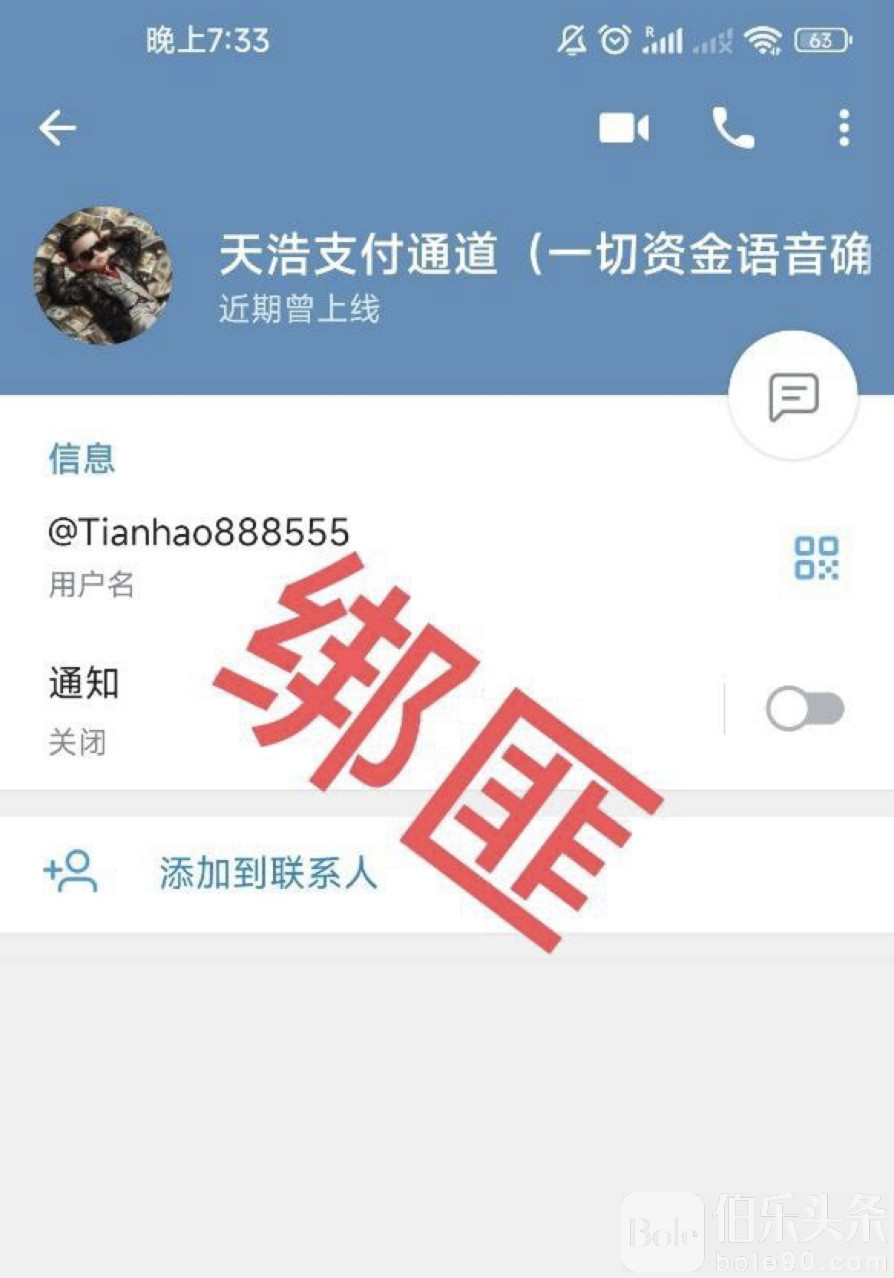Tap 添加到联系人 to add contact
The image size is (894, 1278).
(268, 873)
